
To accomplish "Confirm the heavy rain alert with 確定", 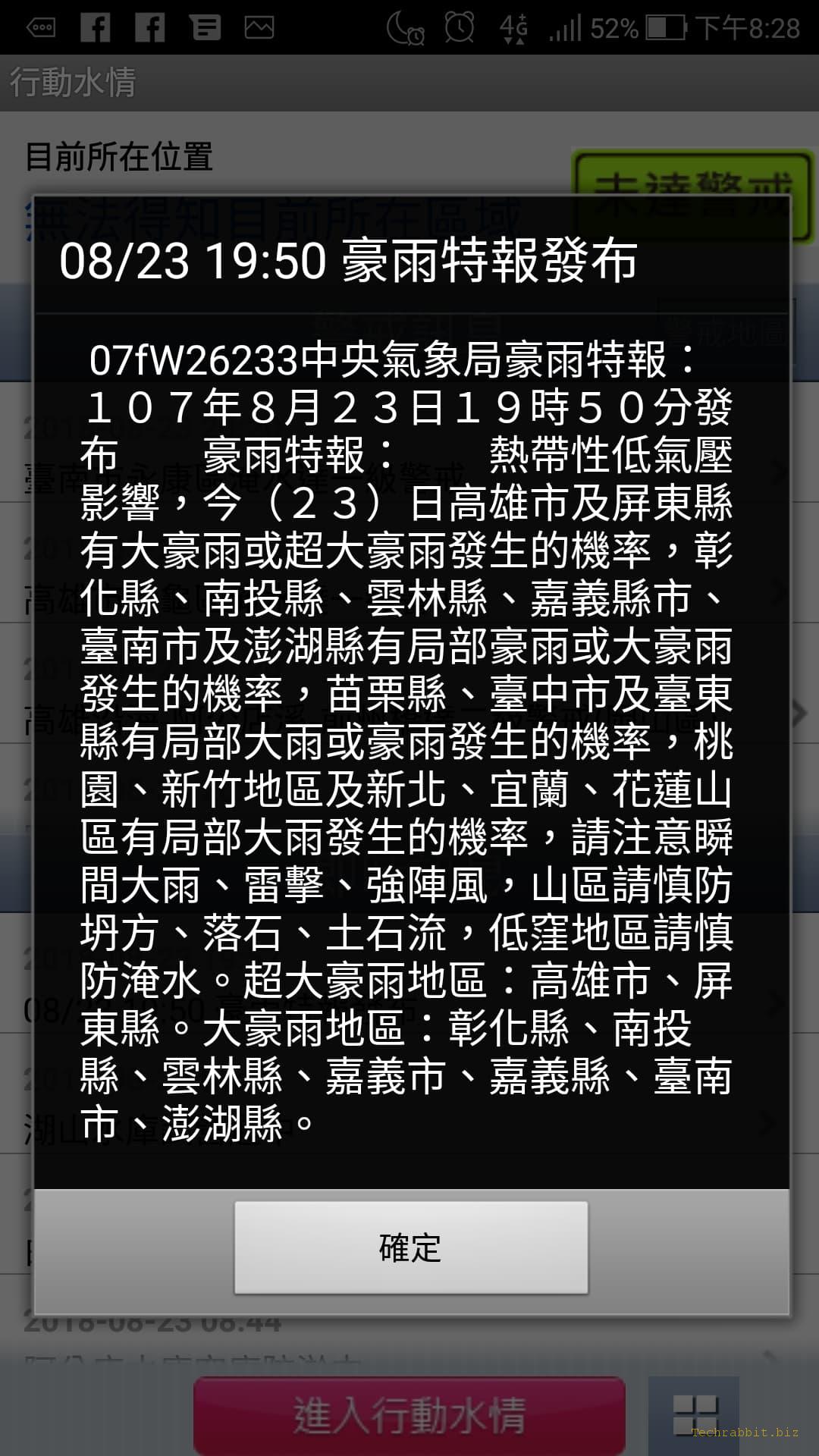I will (x=410, y=1247).
